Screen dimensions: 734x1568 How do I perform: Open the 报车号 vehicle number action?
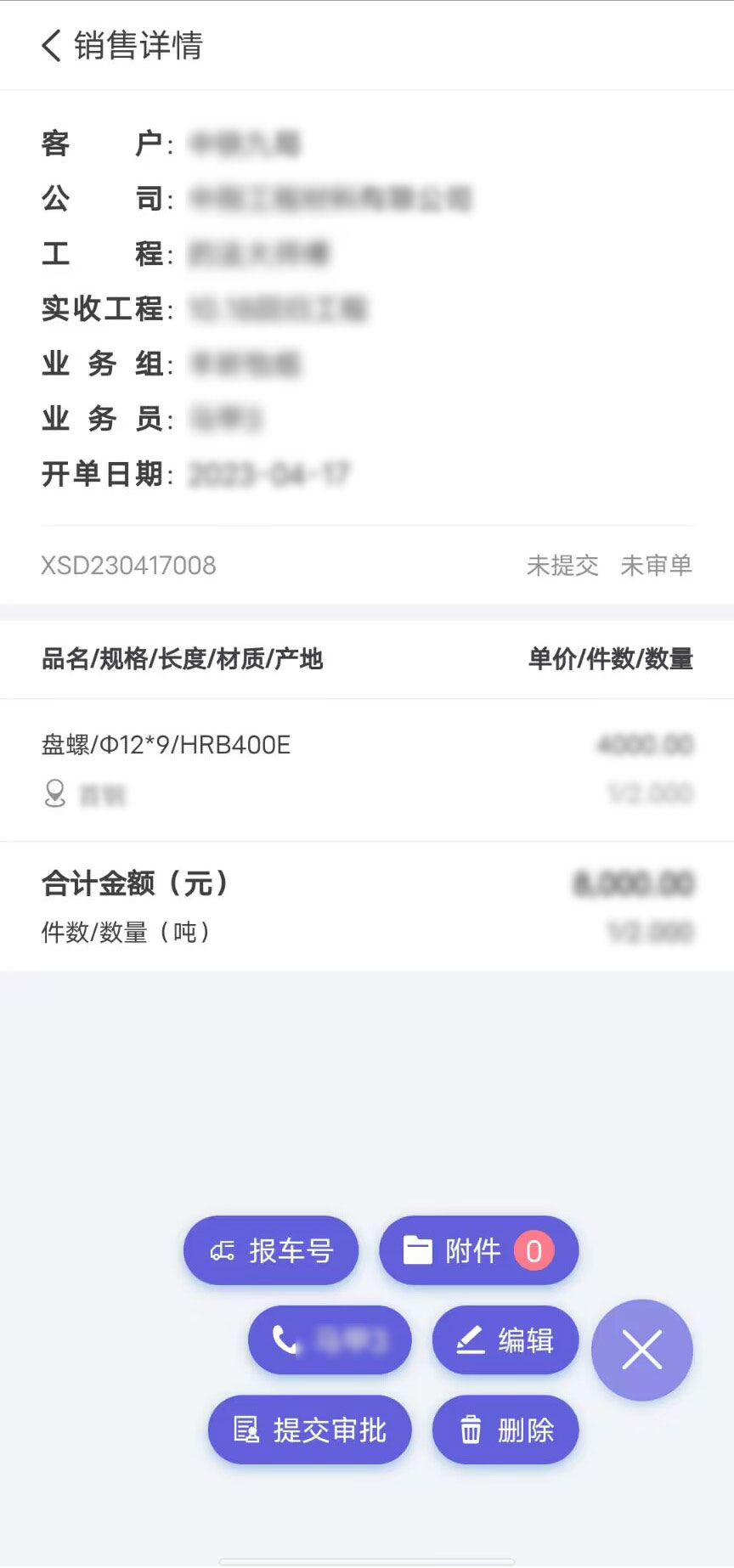point(272,1249)
